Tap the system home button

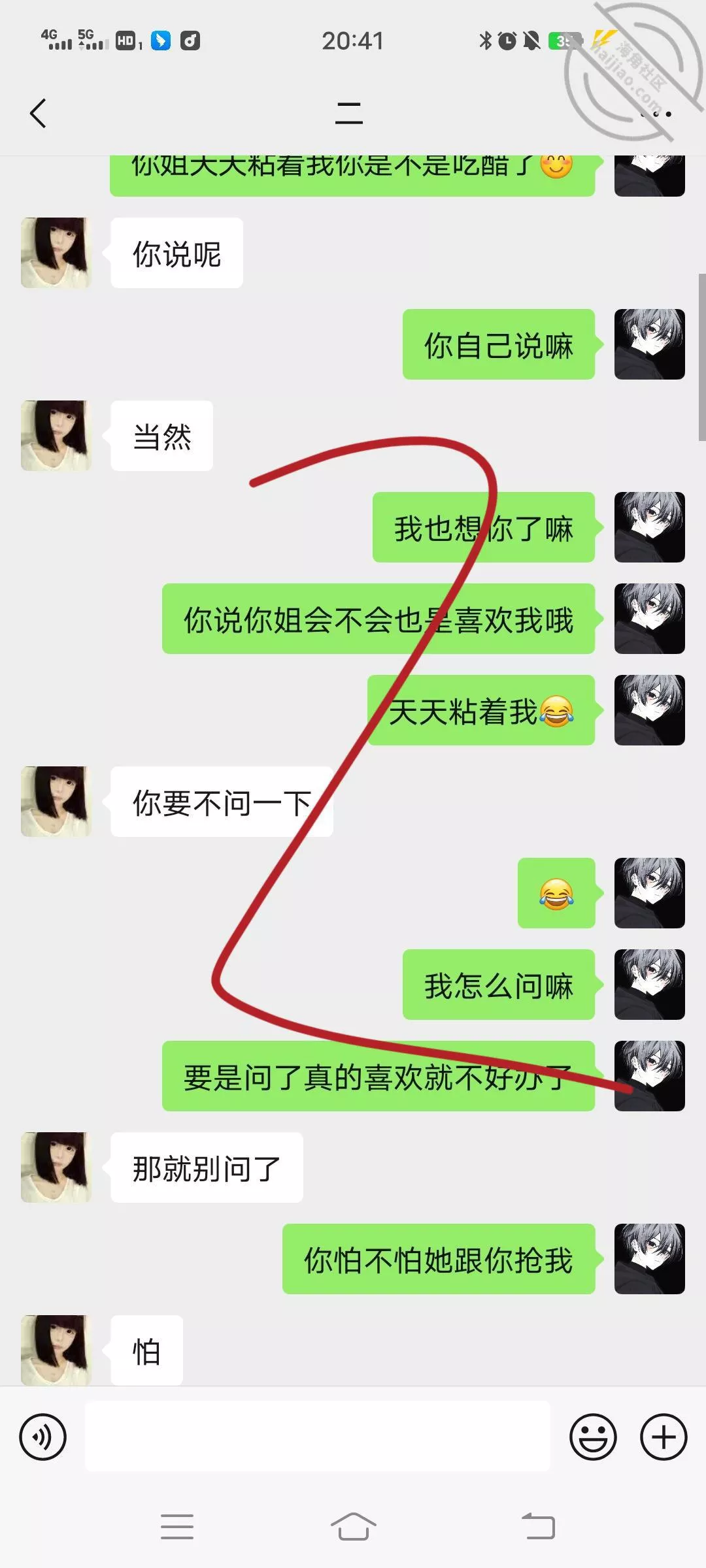coord(353,1527)
